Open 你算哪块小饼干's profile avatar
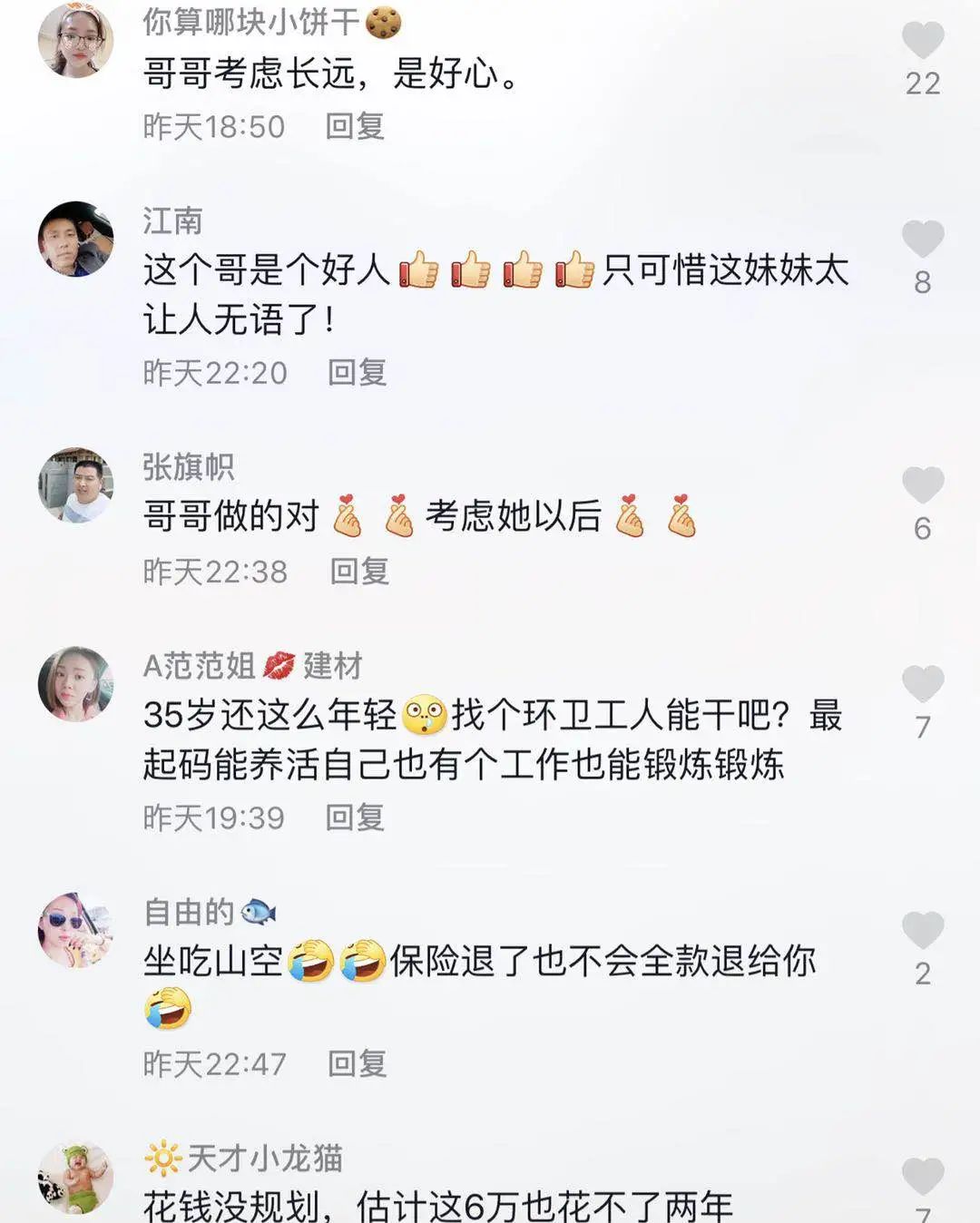980x1223 pixels. 75,41
